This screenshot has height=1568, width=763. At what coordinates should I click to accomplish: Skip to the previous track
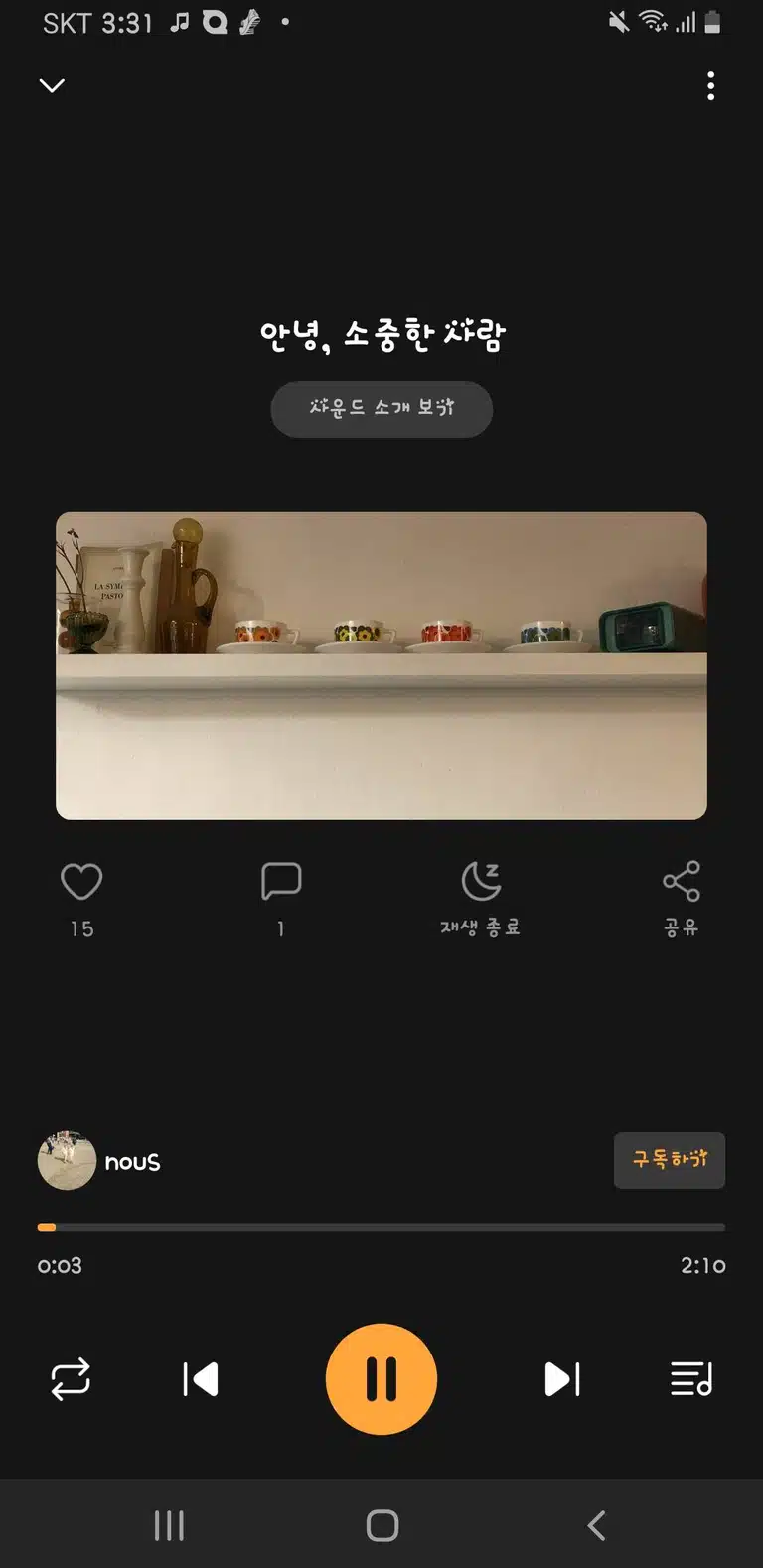[x=201, y=1379]
